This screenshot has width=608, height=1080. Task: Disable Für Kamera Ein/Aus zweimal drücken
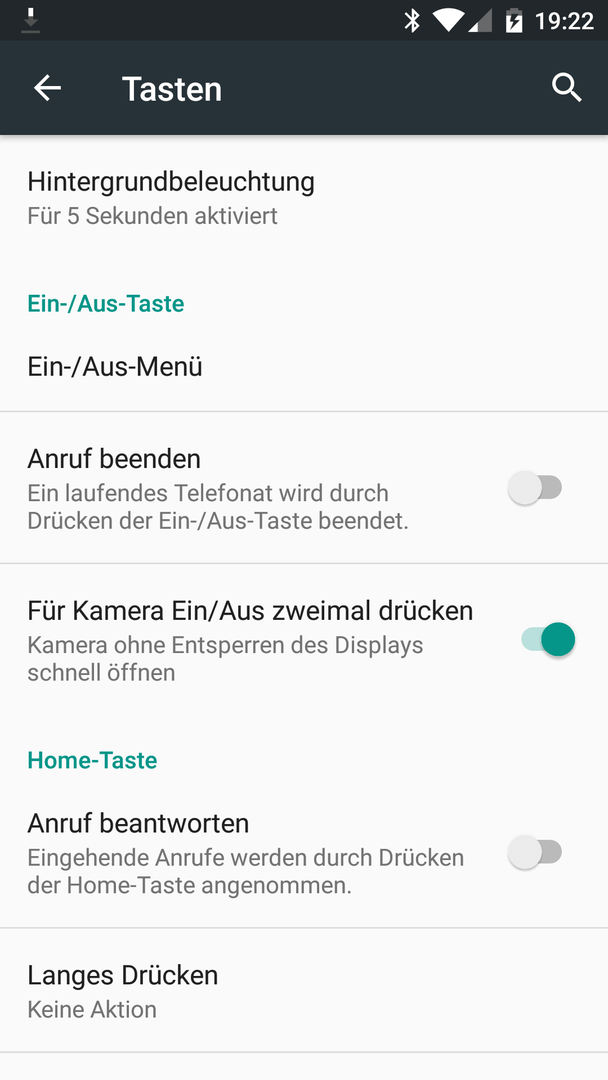tap(548, 640)
